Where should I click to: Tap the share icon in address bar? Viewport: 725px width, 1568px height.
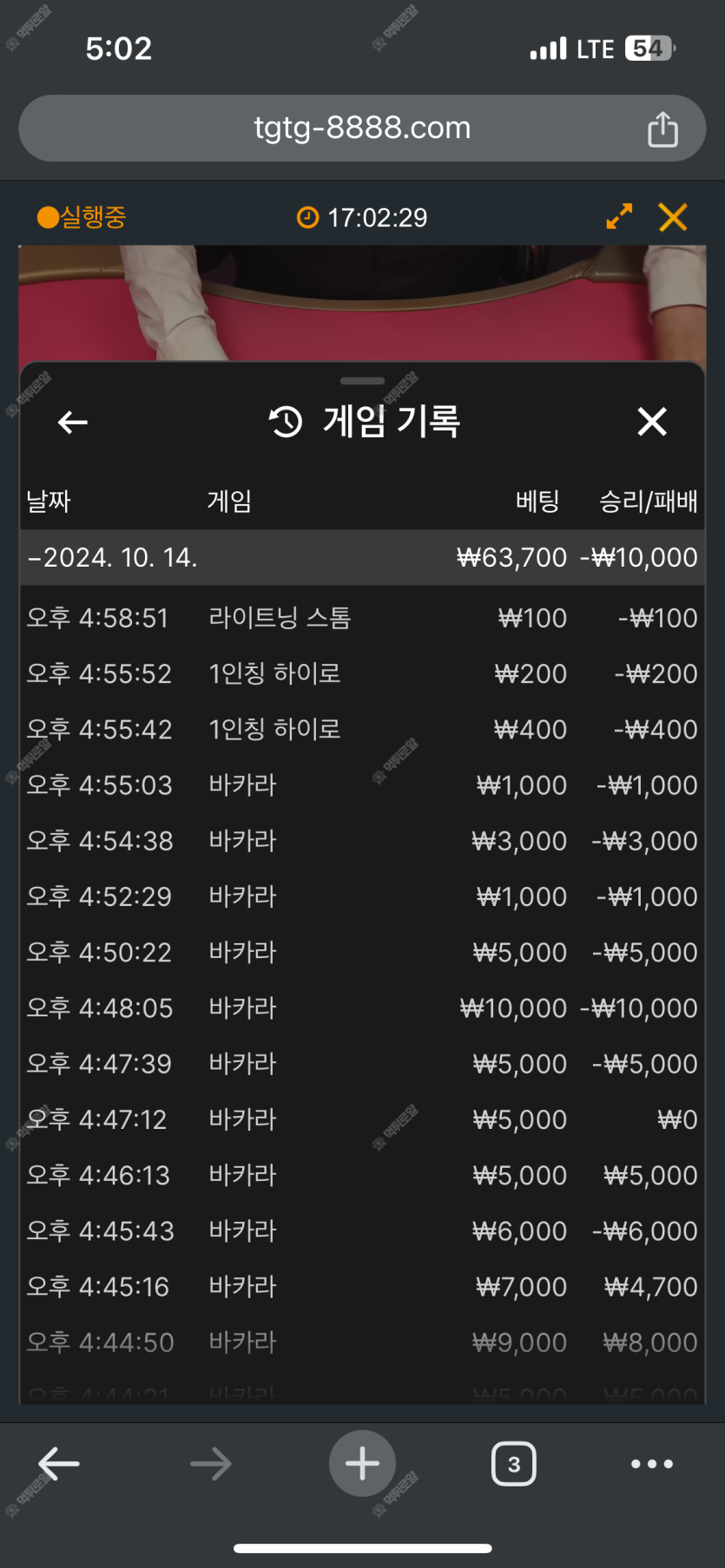point(662,129)
